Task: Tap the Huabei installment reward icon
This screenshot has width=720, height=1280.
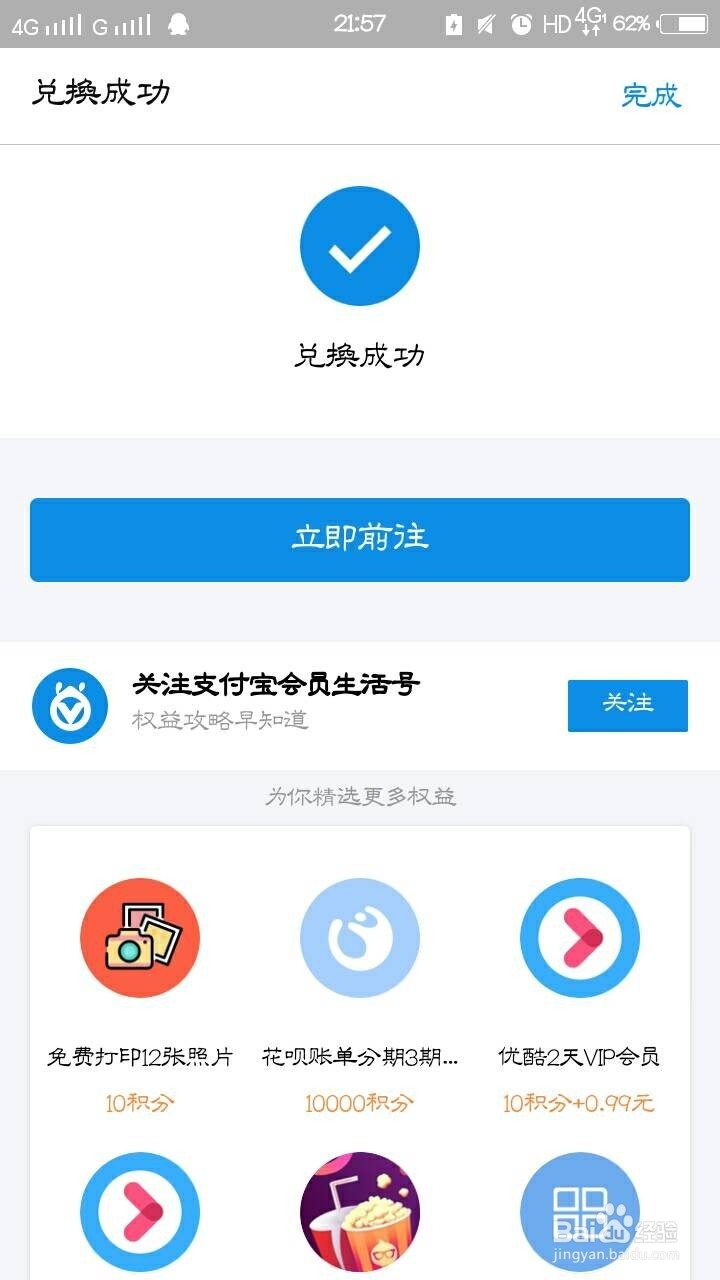Action: coord(360,938)
